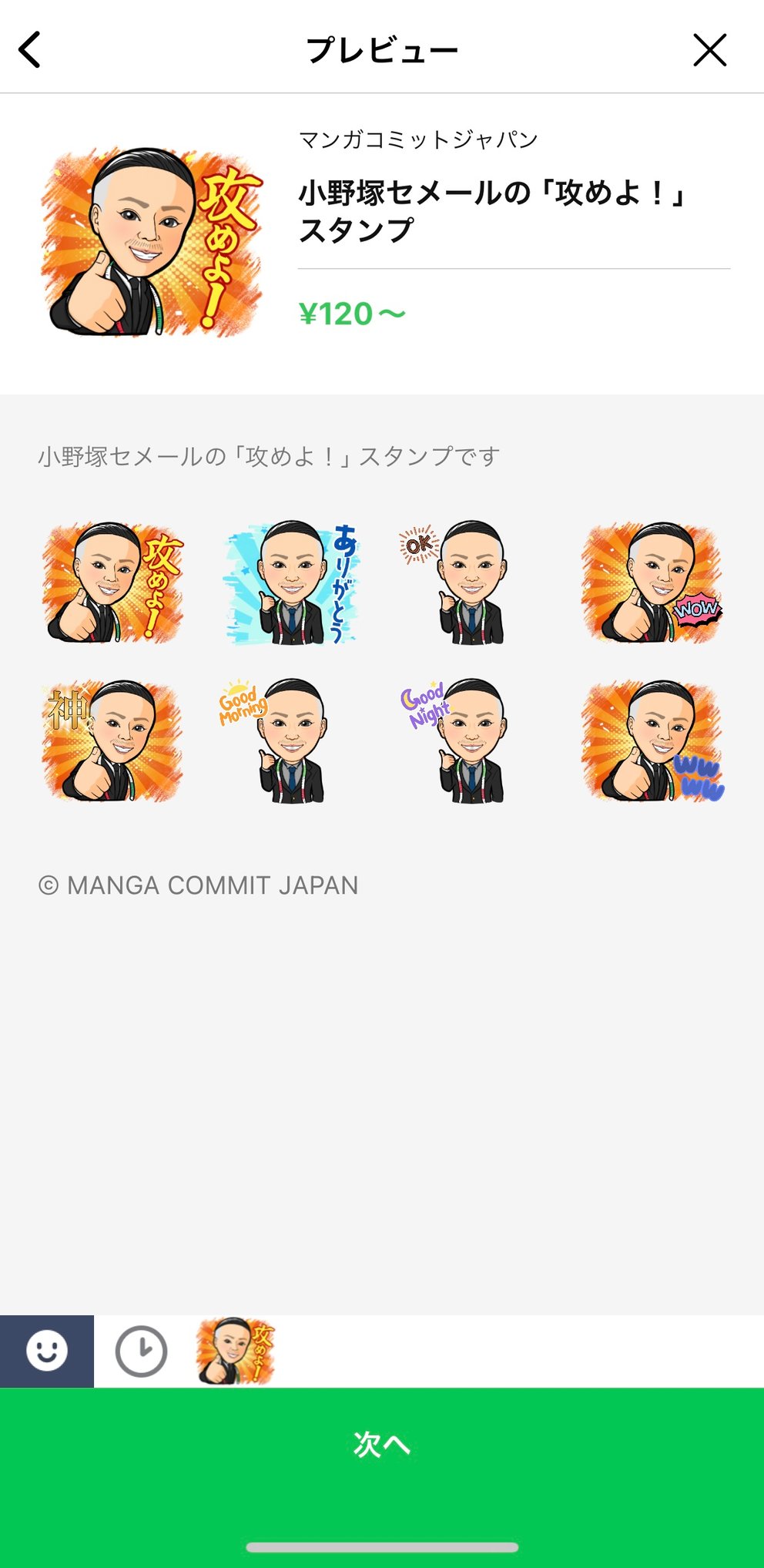Preview the 神 sticker
Screen dimensions: 764x1568
click(x=113, y=740)
